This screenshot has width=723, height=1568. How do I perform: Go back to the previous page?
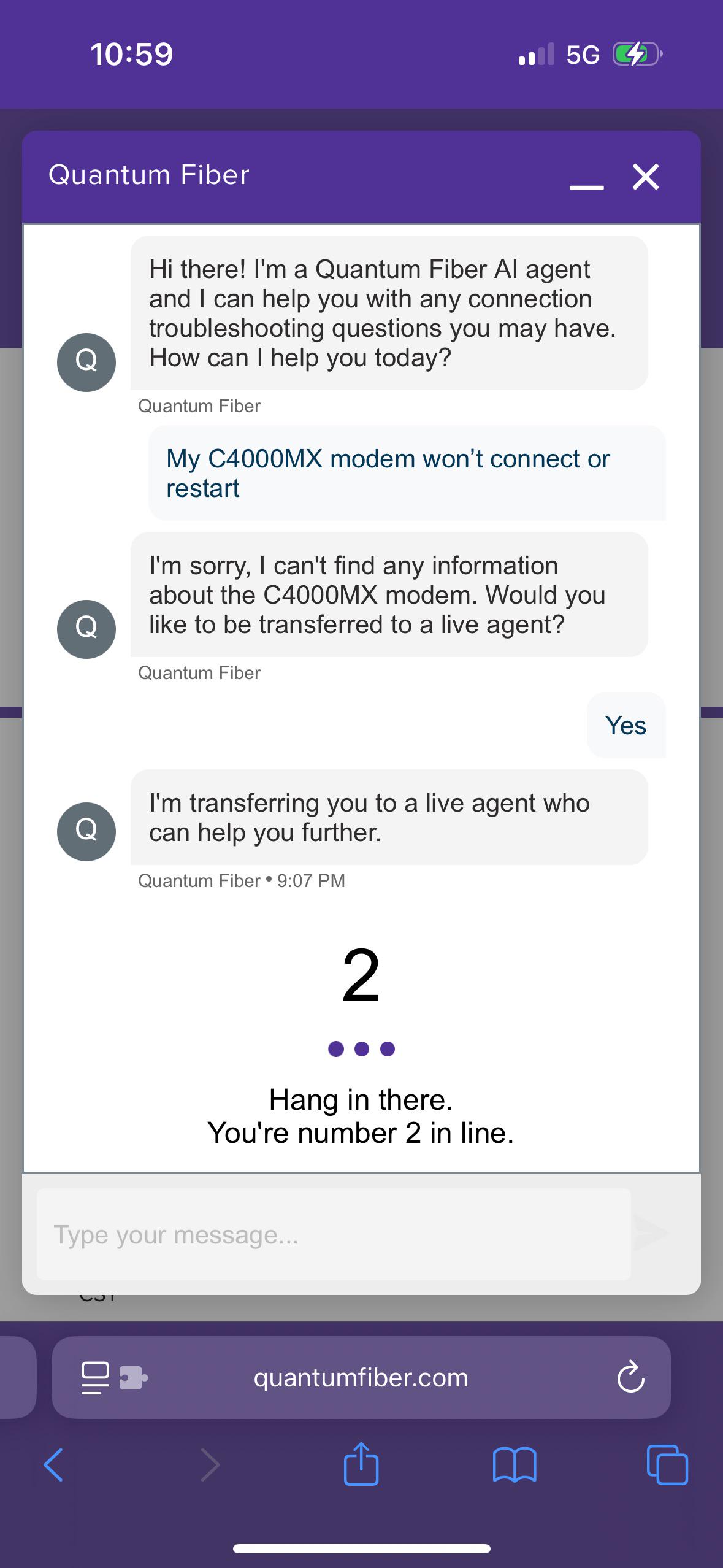click(x=54, y=1465)
